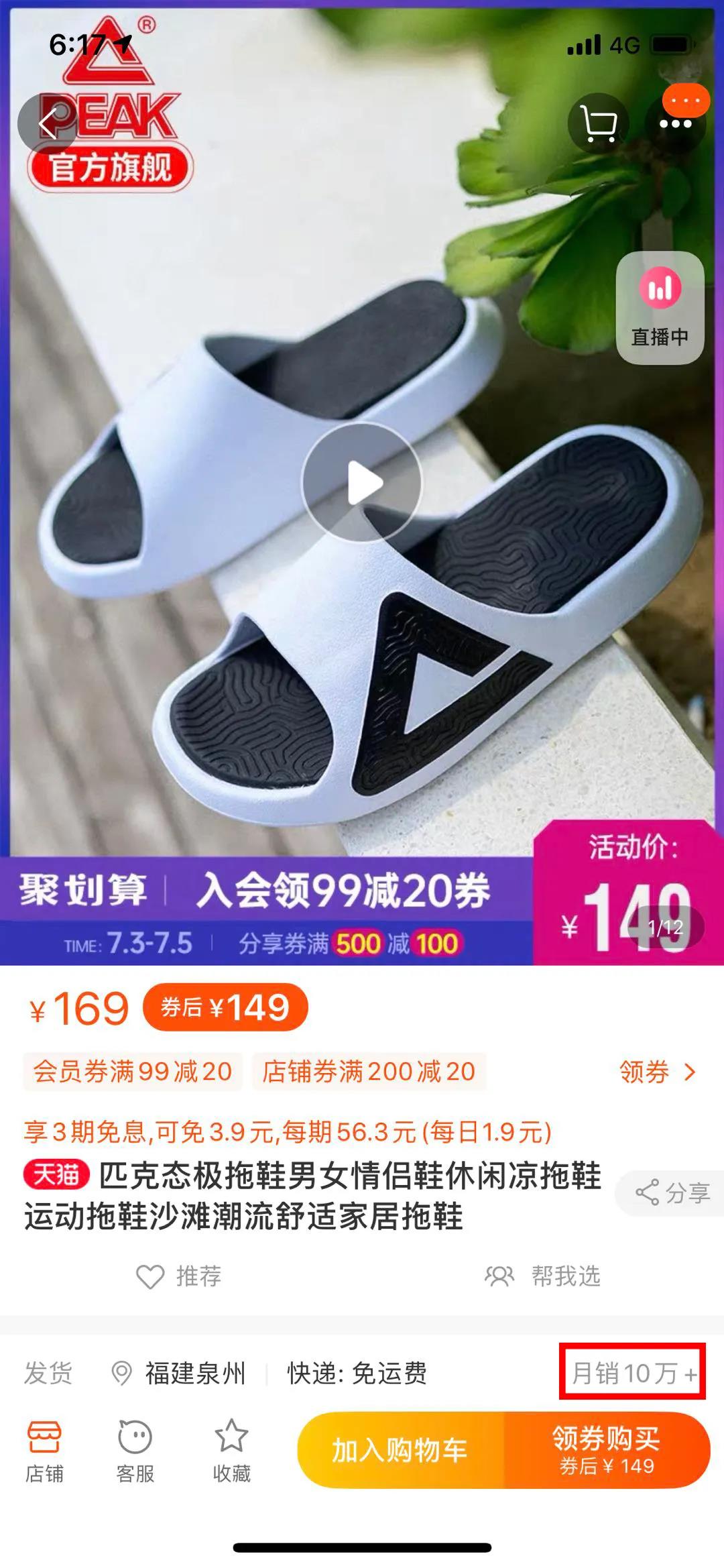
Task: Visit the 店铺 store page
Action: (44, 1450)
